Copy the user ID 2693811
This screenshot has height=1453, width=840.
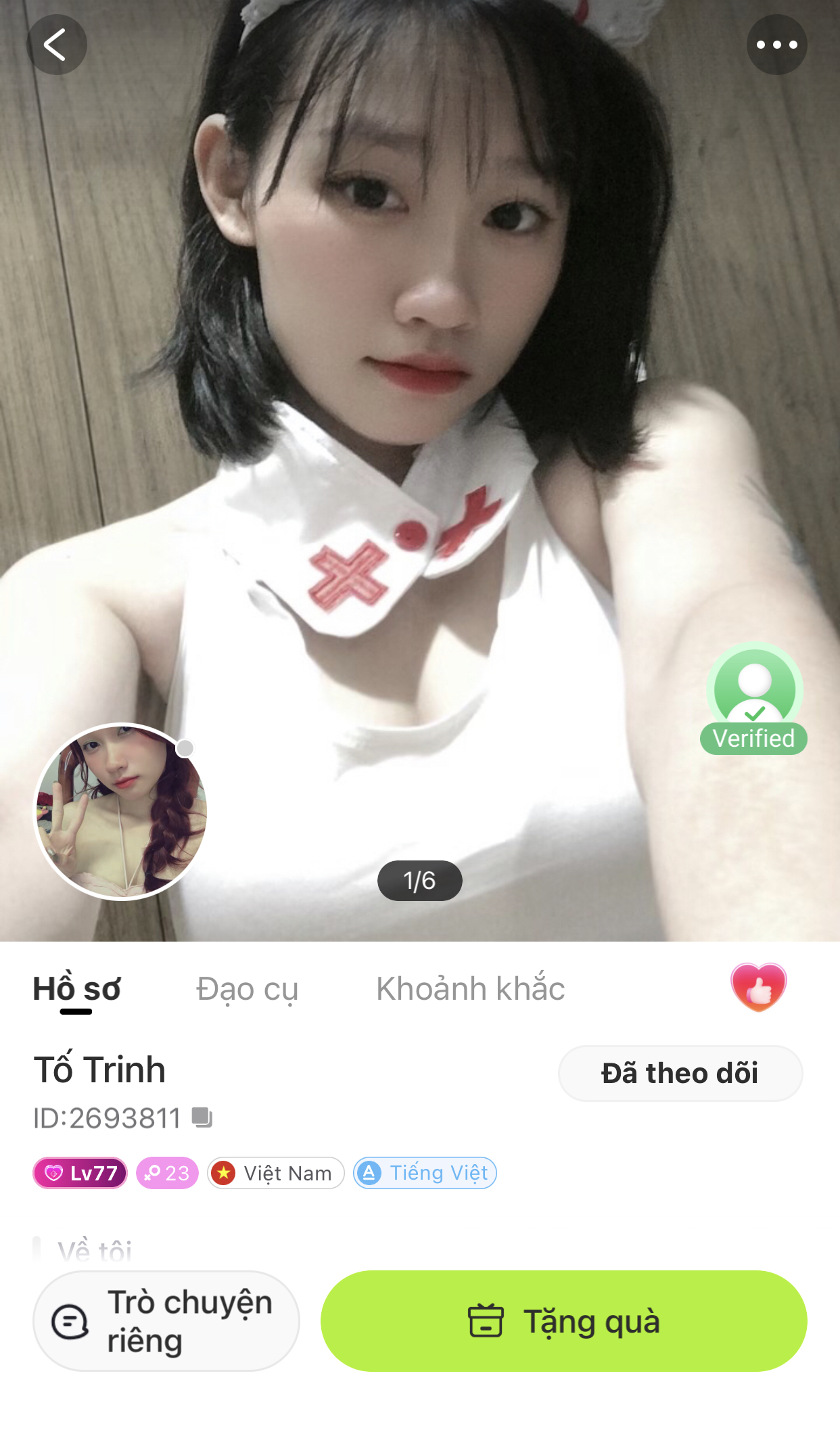pos(202,1117)
